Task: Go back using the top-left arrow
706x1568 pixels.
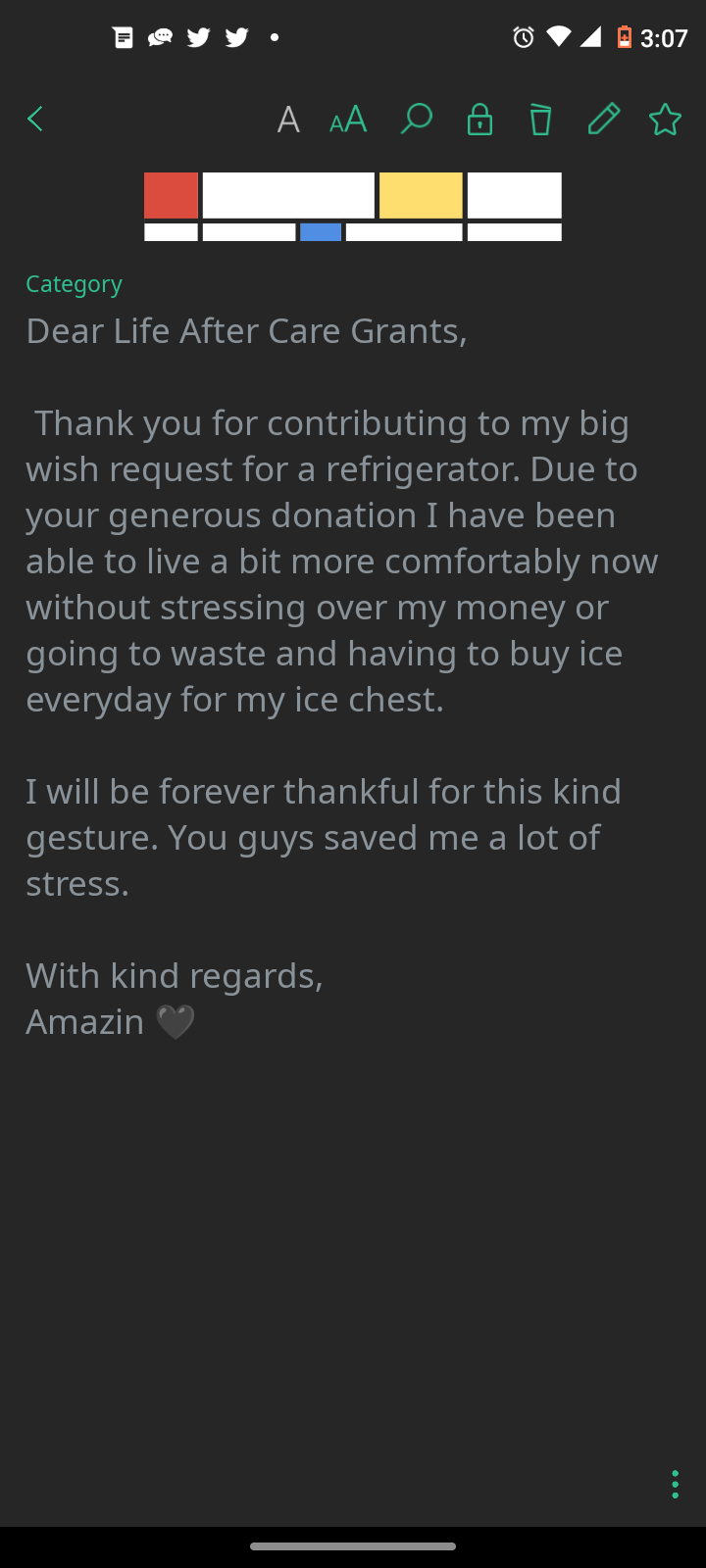Action: (x=35, y=120)
